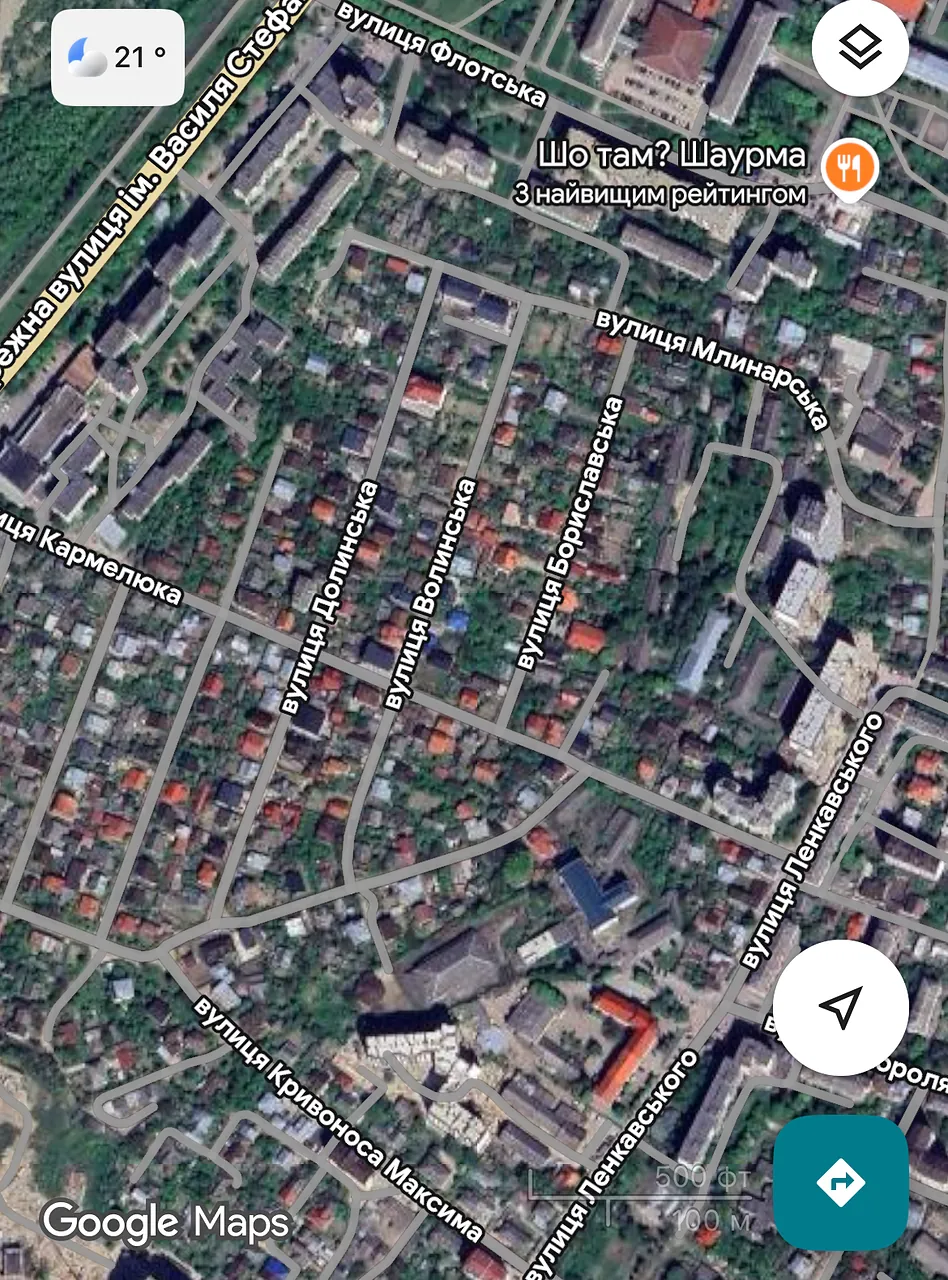The height and width of the screenshot is (1280, 948).
Task: Open the map layers selector
Action: [x=860, y=47]
